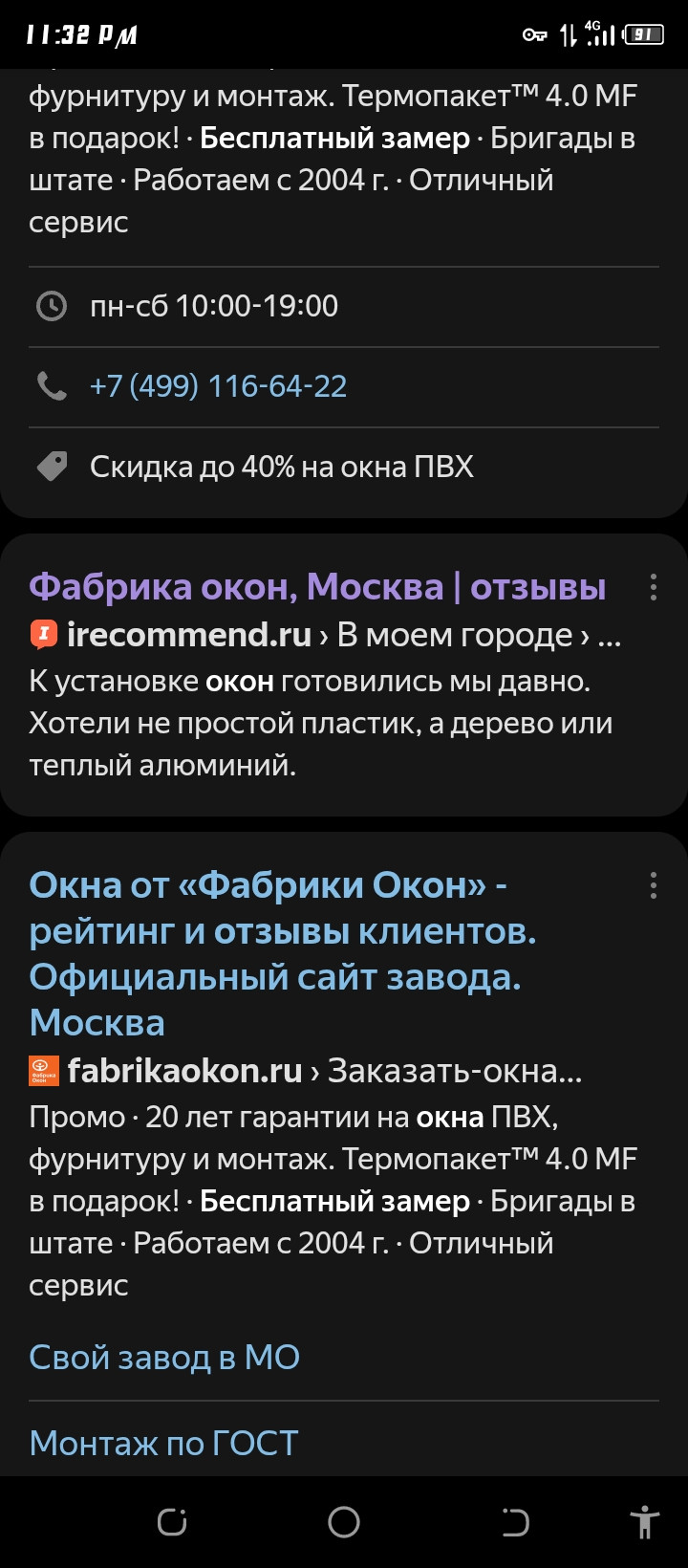
Task: Go back using the system navigation bar
Action: (x=515, y=1522)
